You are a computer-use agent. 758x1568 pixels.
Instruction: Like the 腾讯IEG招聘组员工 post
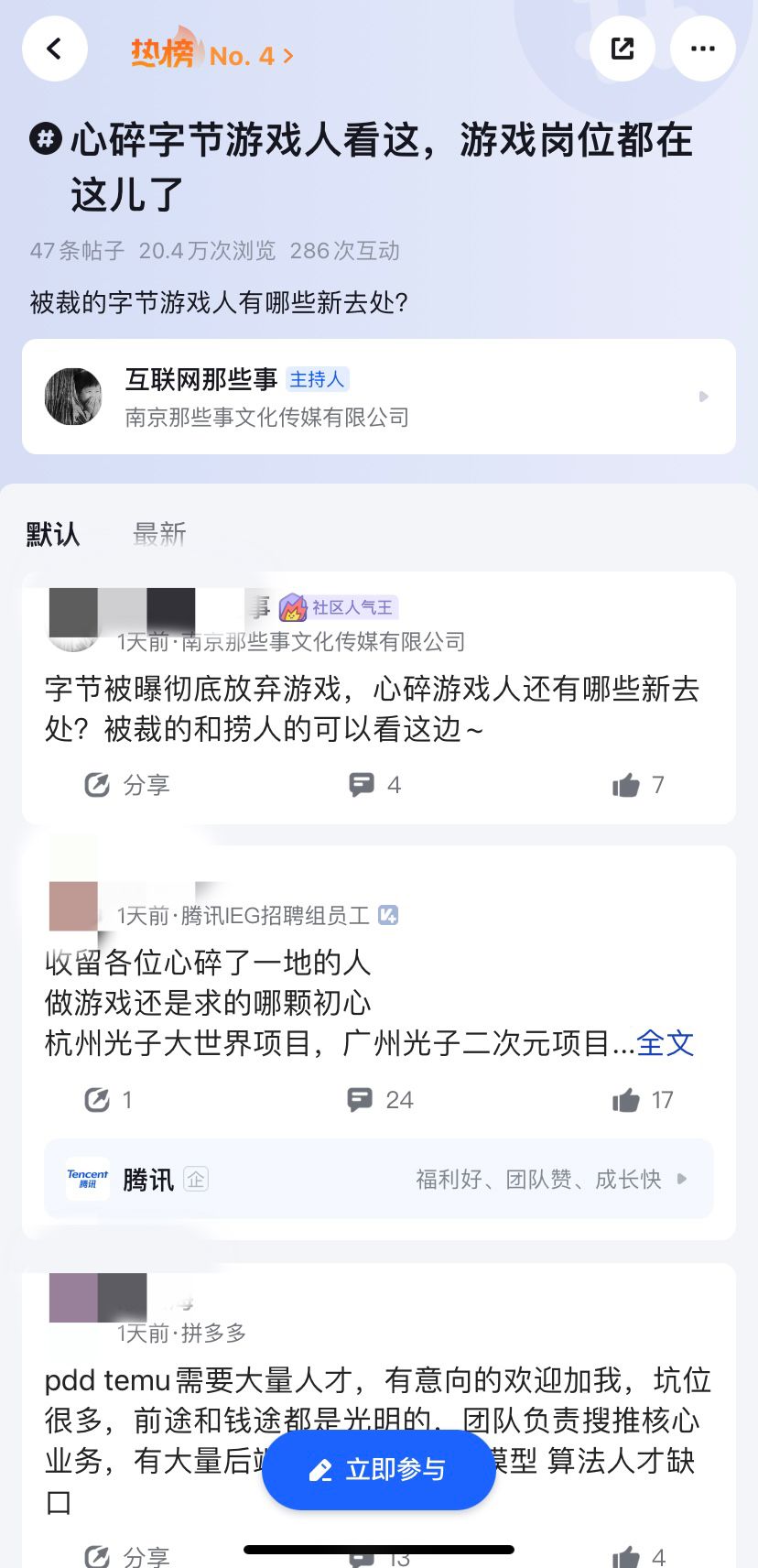[643, 1100]
